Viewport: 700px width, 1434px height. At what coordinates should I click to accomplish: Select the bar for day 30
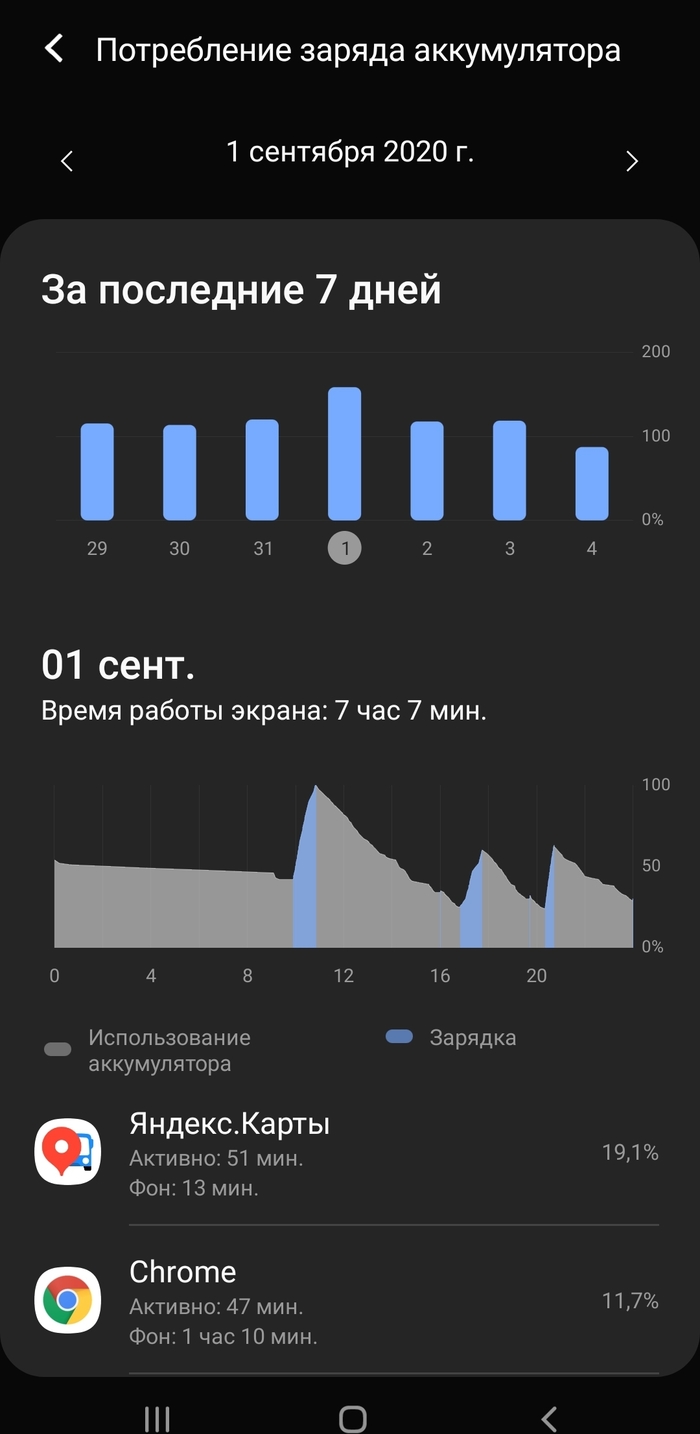click(180, 472)
